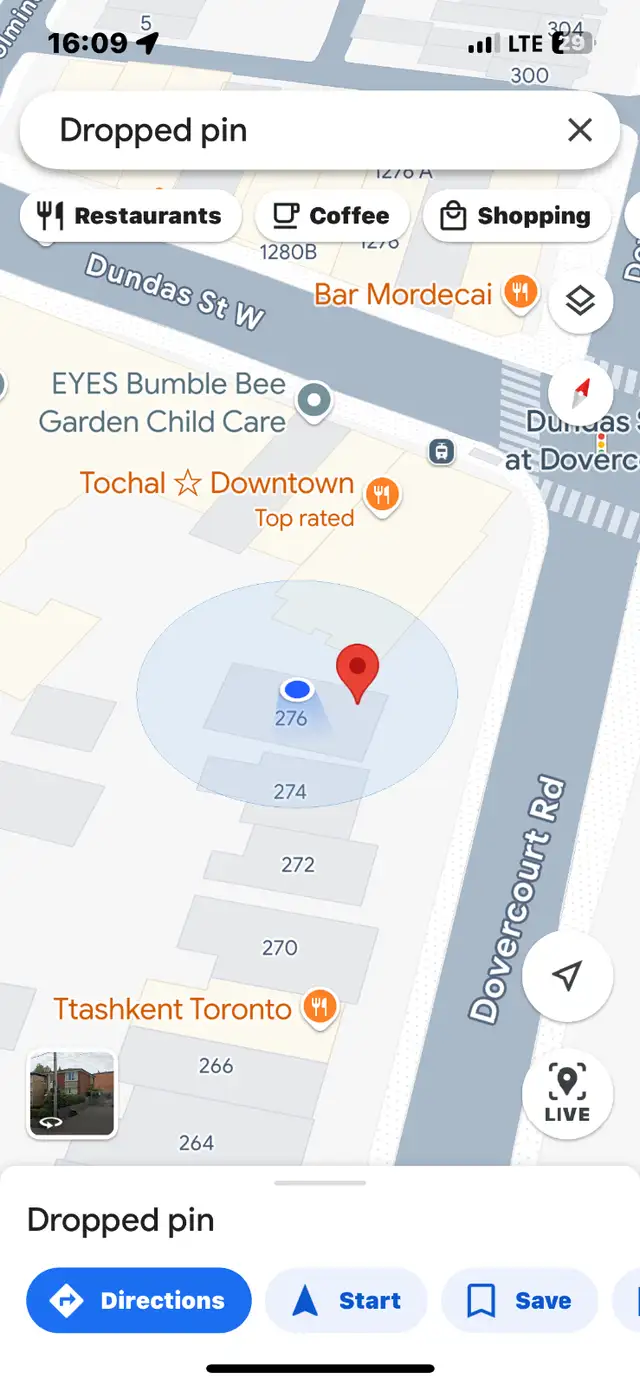Clear the Dropped pin search
This screenshot has height=1386, width=640.
tap(580, 130)
